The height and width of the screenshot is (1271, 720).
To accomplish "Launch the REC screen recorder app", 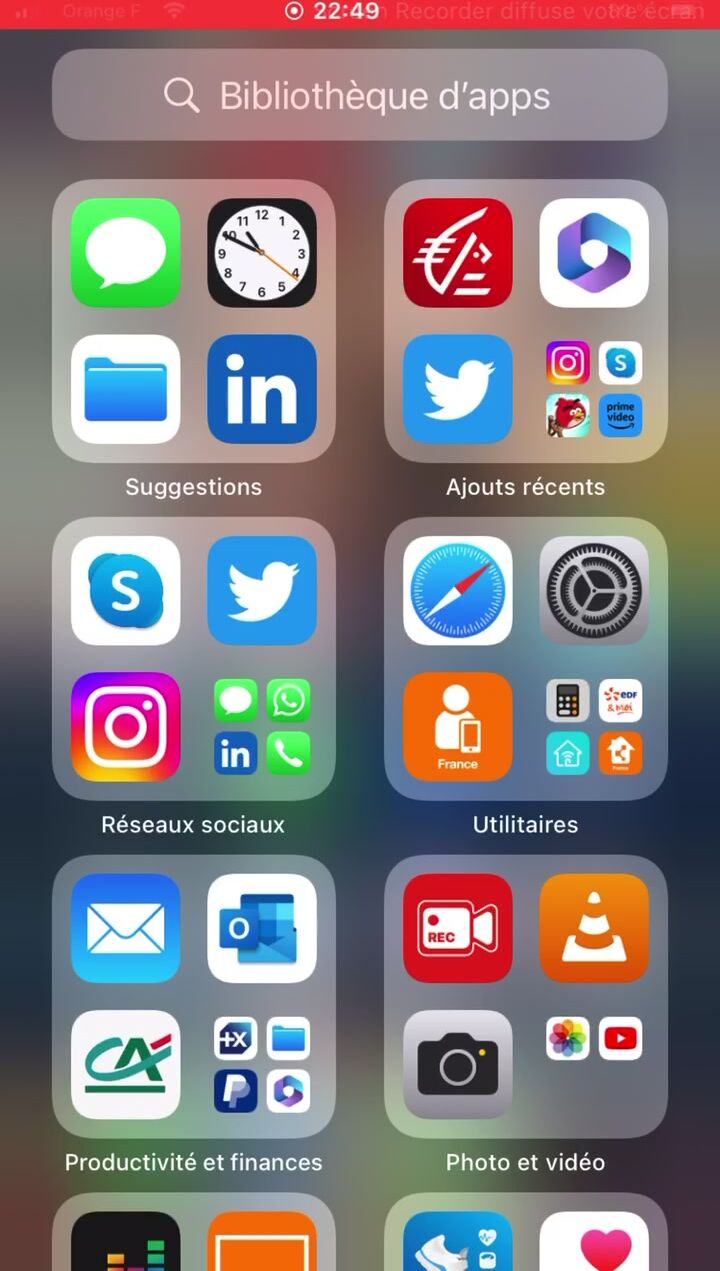I will [458, 928].
